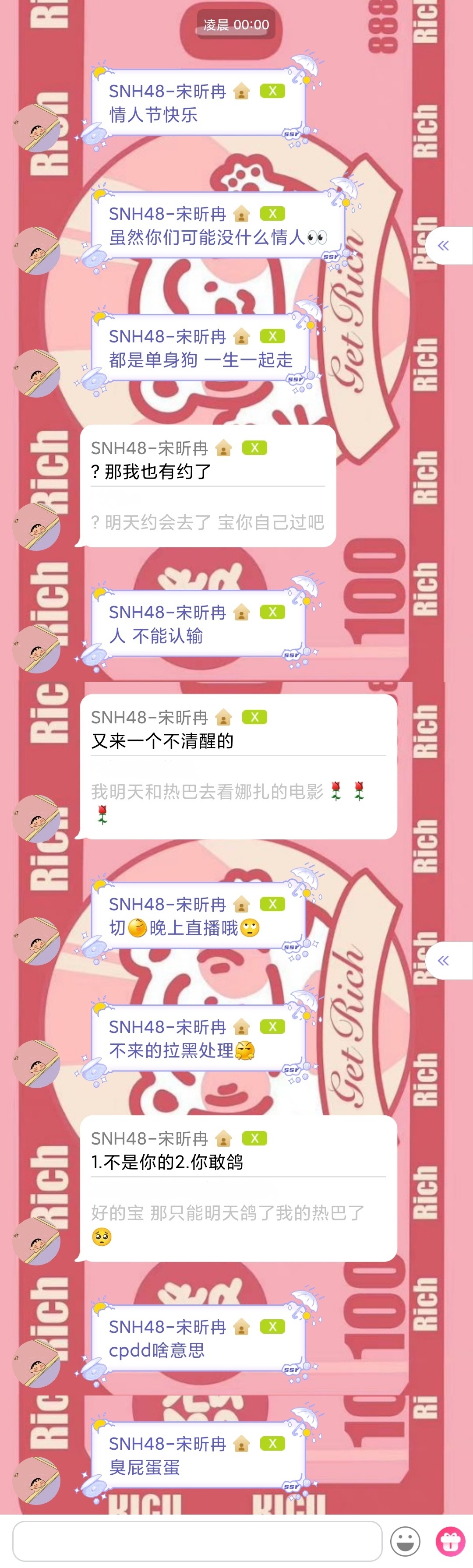473x1568 pixels.
Task: Tap the message input field
Action: (197, 1540)
